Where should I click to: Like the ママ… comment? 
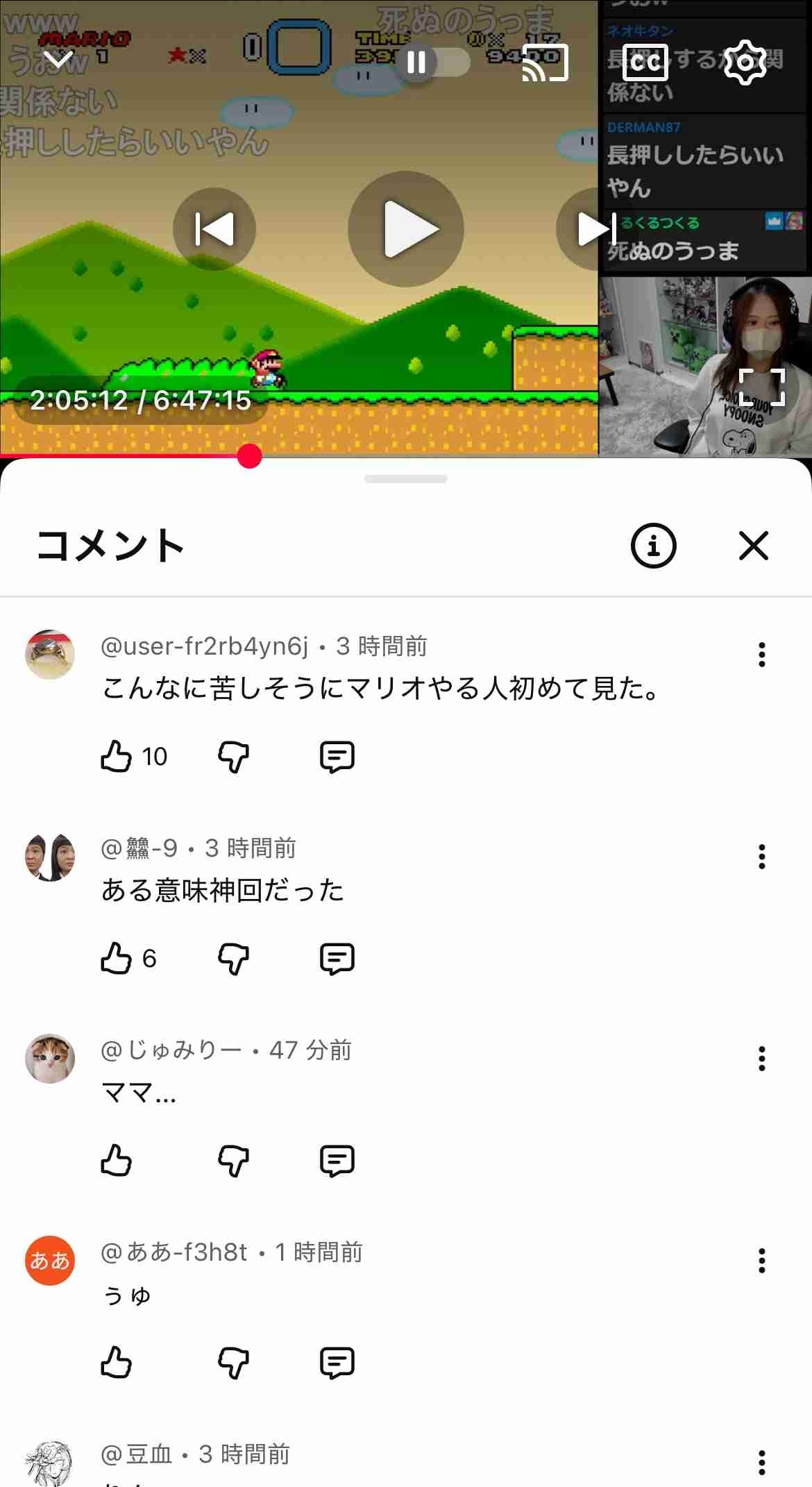117,1160
